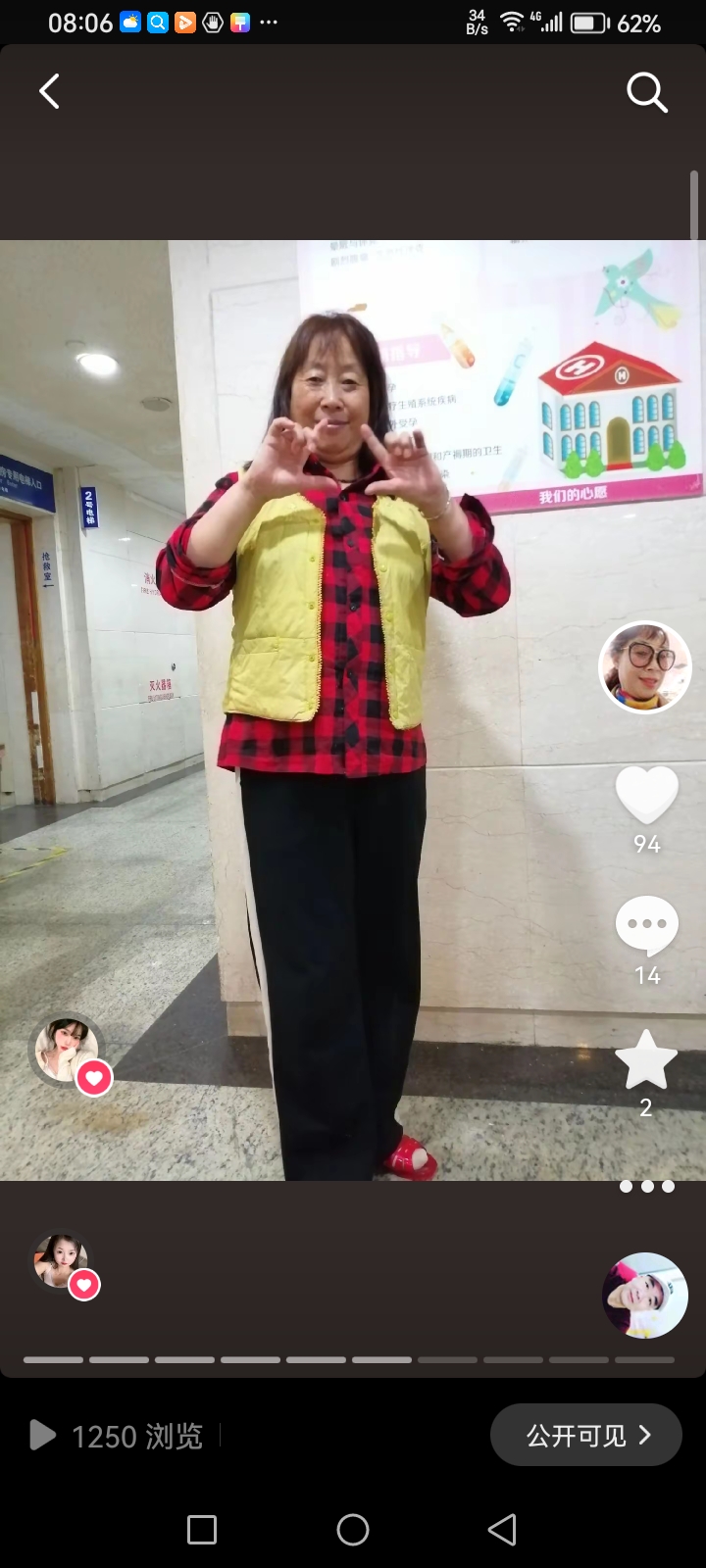Open the recent apps overview
The width and height of the screenshot is (706, 1568).
[x=202, y=1530]
